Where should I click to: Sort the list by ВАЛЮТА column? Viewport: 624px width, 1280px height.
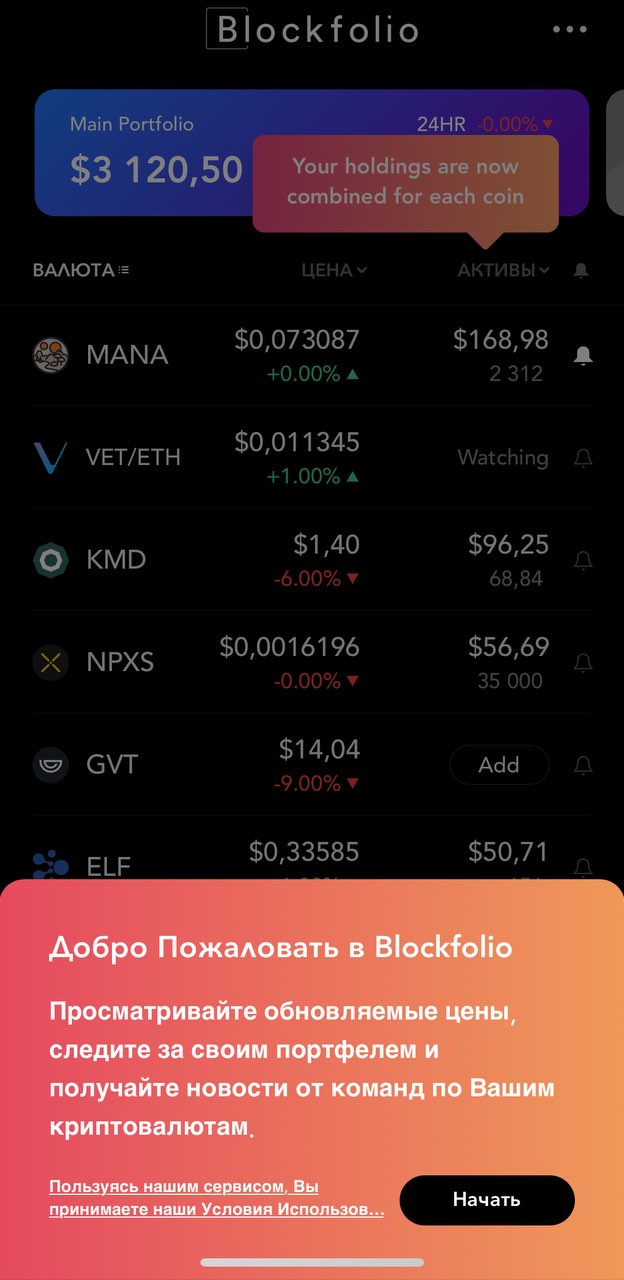(81, 270)
